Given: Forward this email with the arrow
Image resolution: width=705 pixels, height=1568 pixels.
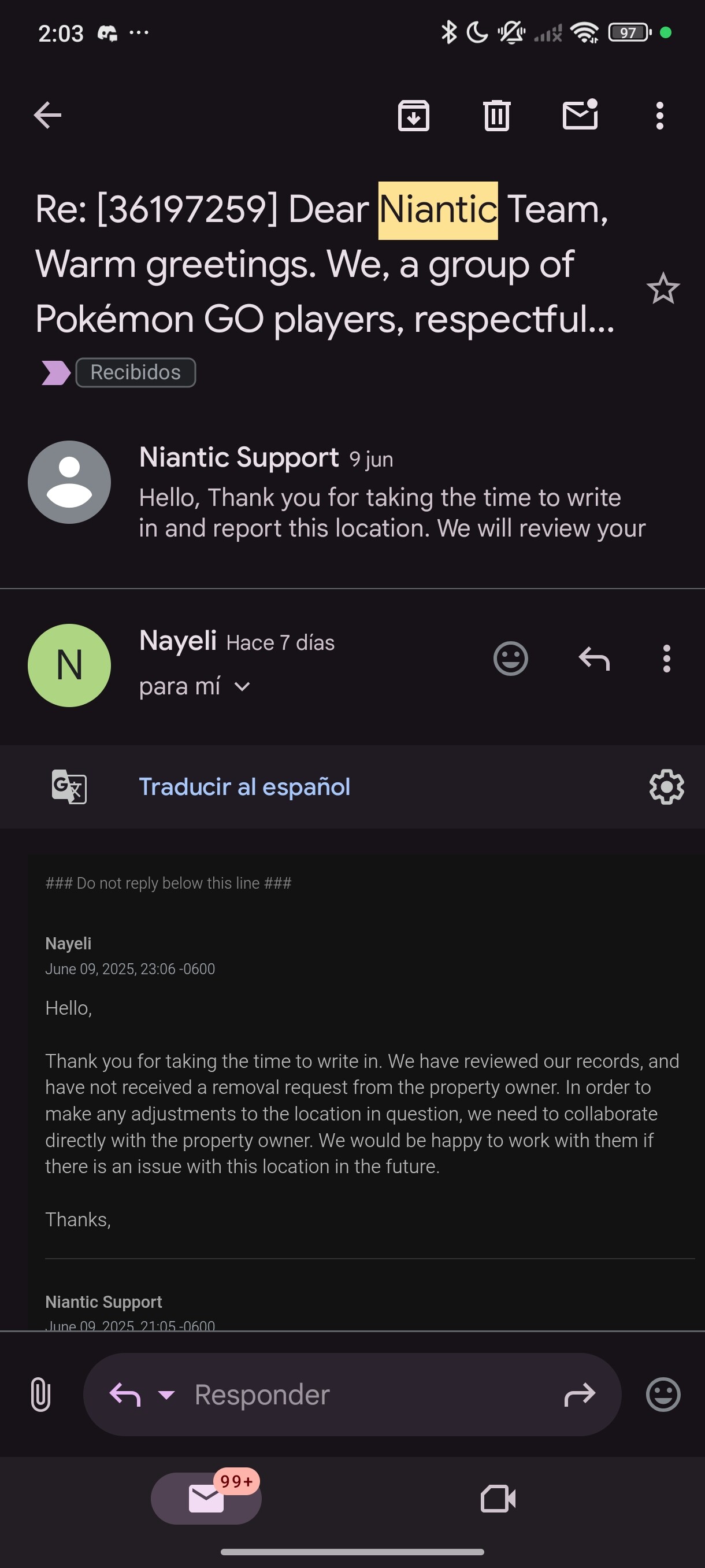Looking at the screenshot, I should [580, 1395].
